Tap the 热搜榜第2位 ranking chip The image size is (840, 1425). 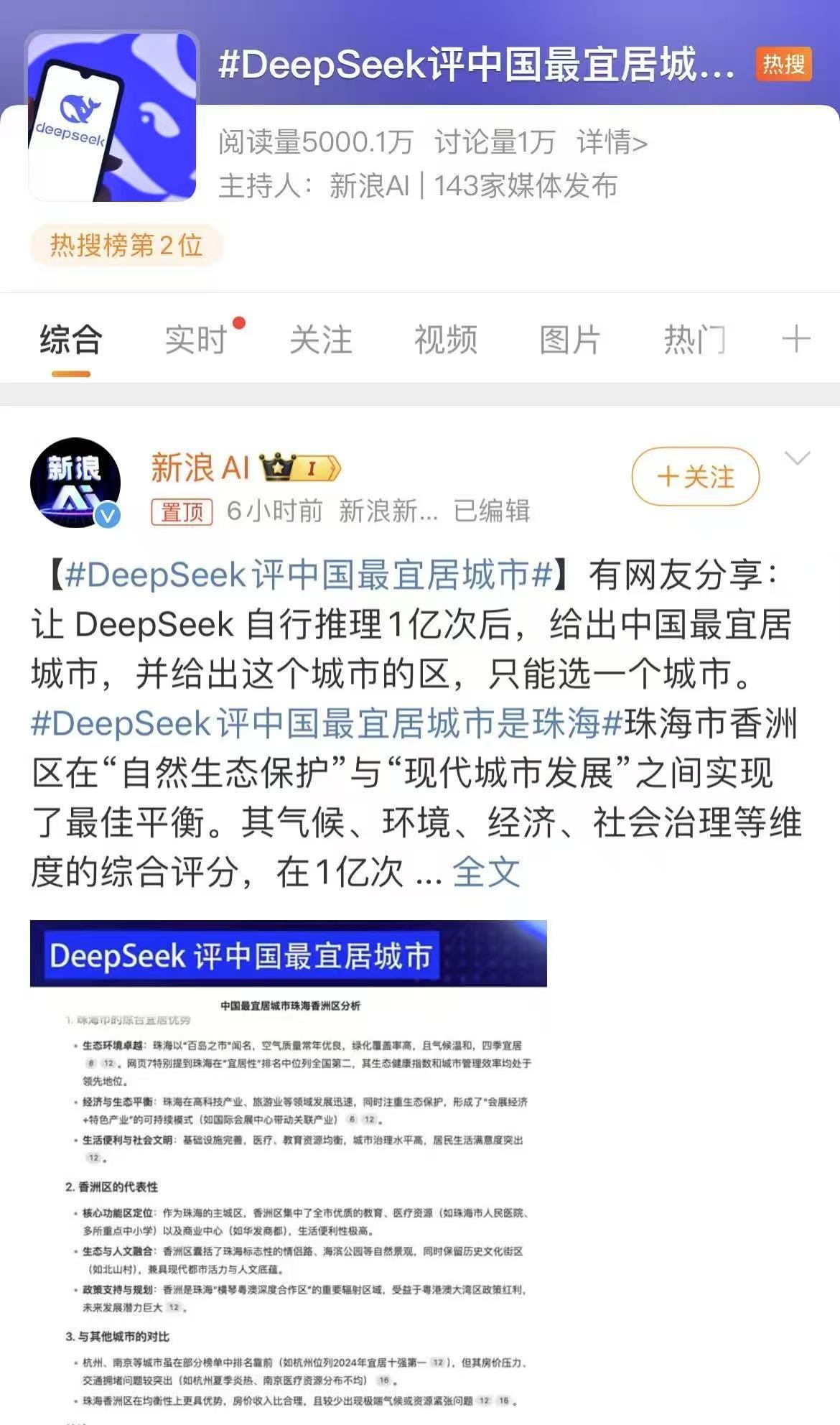tap(126, 246)
